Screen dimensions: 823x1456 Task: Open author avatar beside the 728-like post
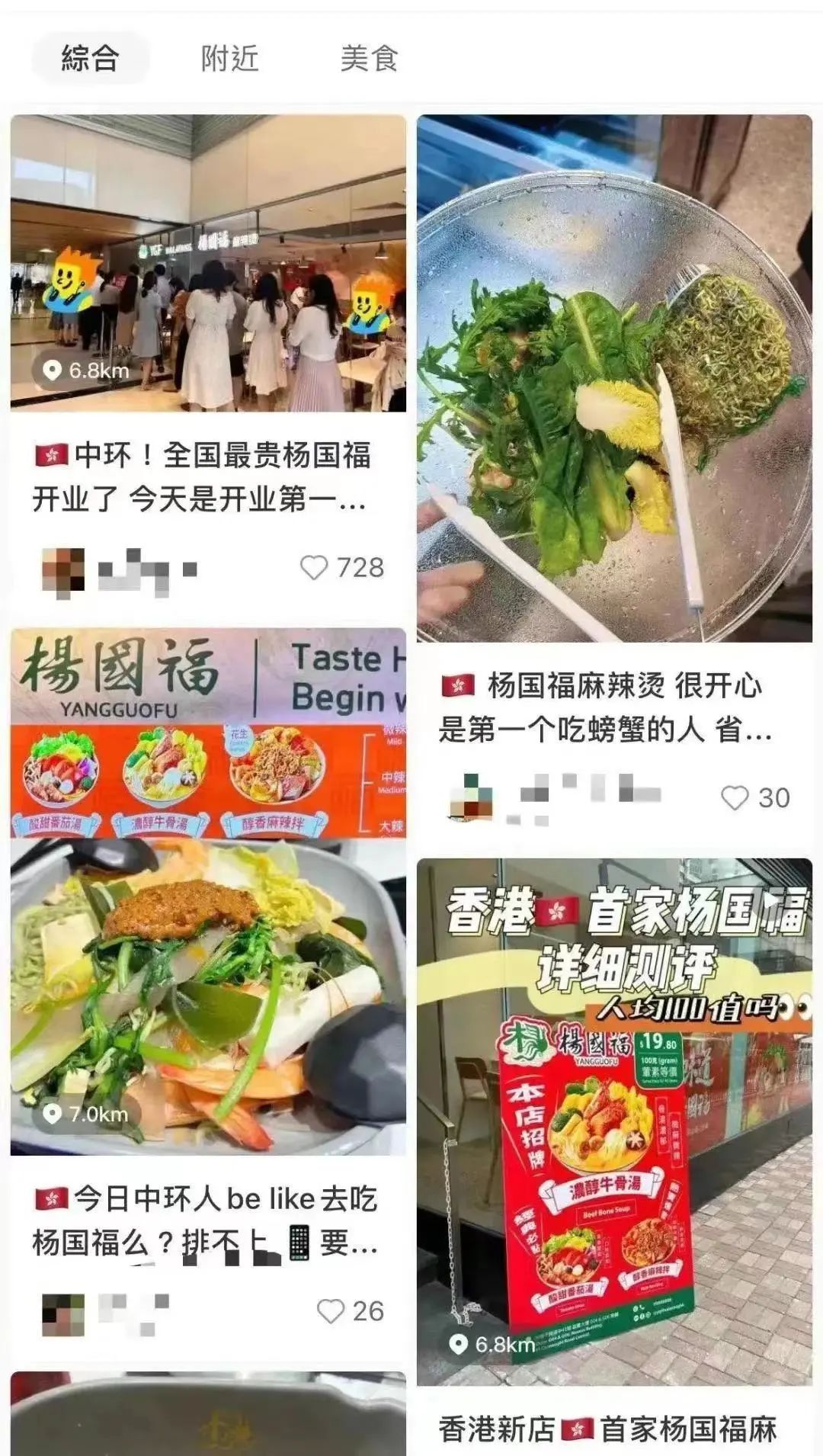click(64, 569)
